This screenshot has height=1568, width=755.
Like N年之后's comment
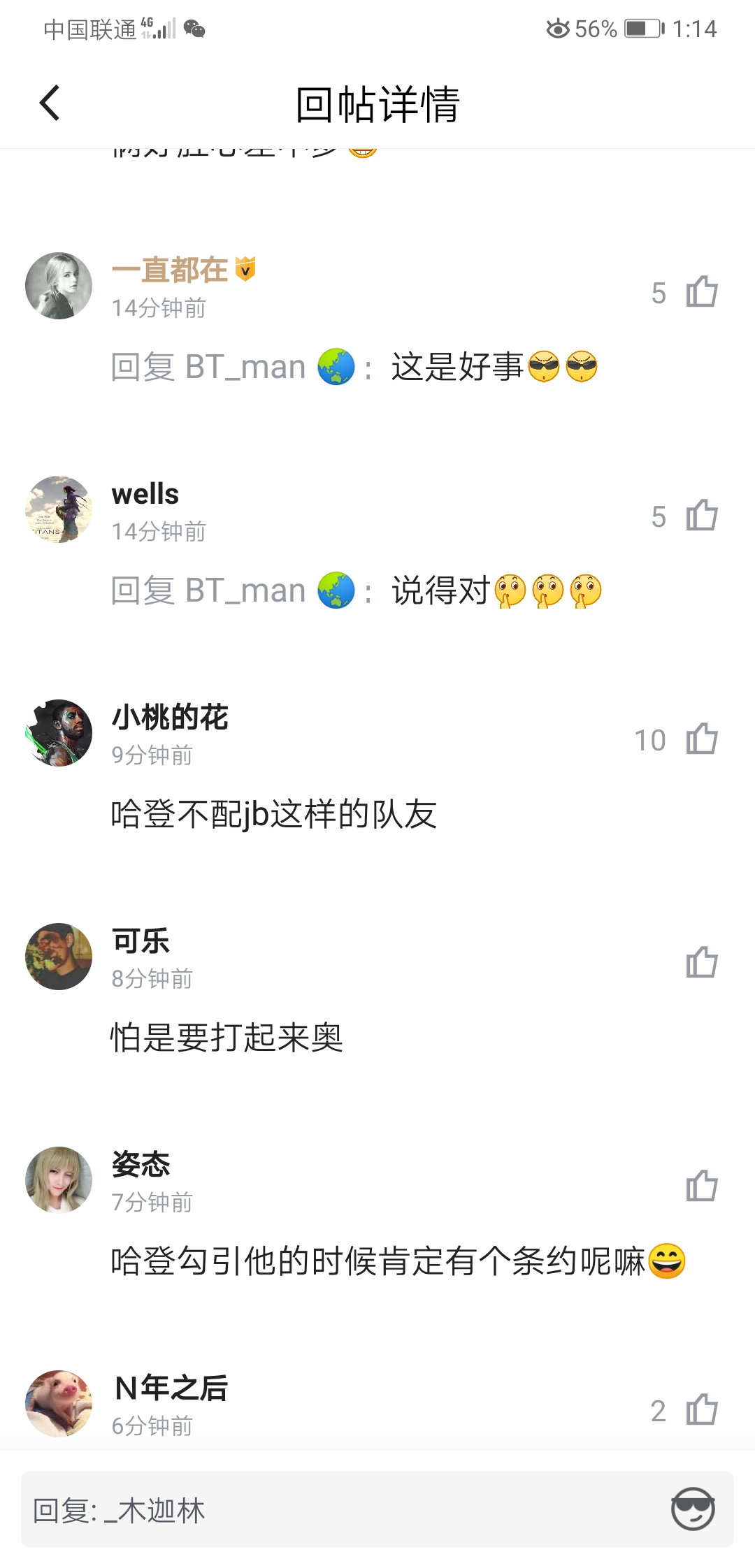701,1410
